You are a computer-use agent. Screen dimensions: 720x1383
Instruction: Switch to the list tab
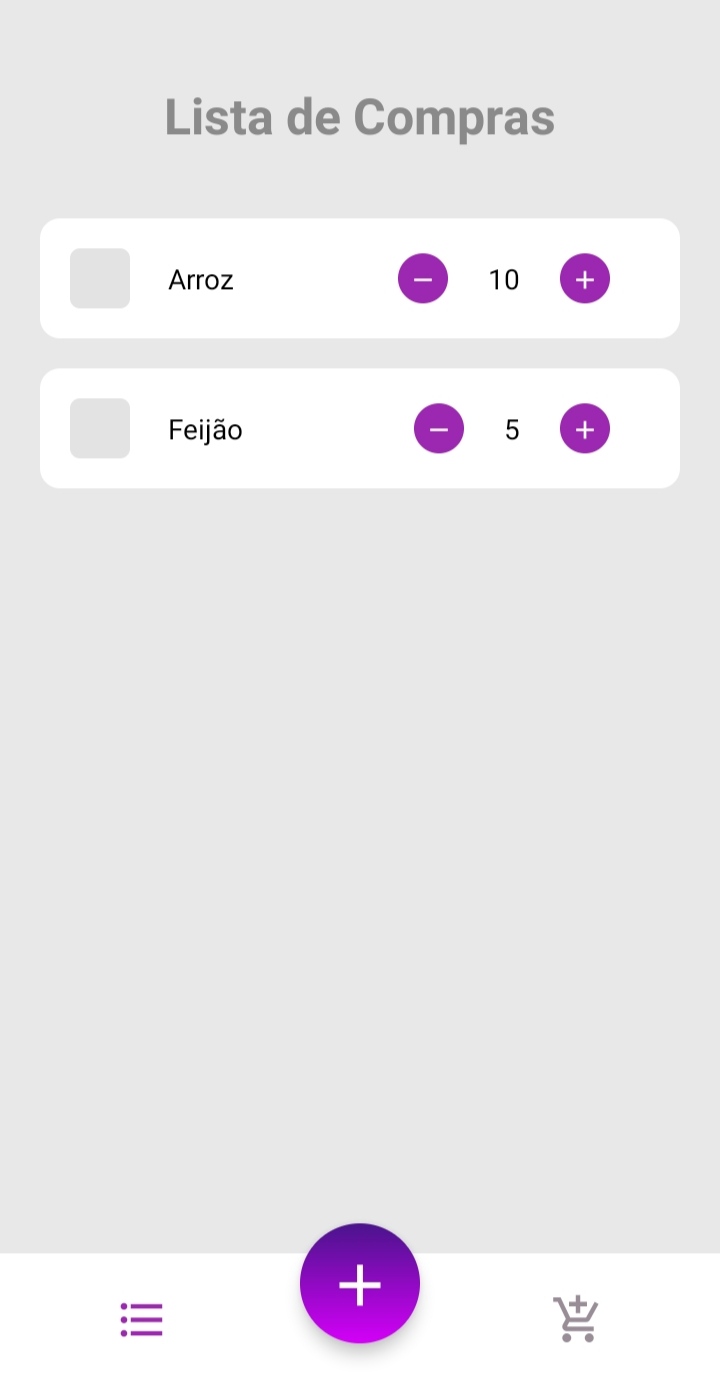click(x=141, y=1319)
